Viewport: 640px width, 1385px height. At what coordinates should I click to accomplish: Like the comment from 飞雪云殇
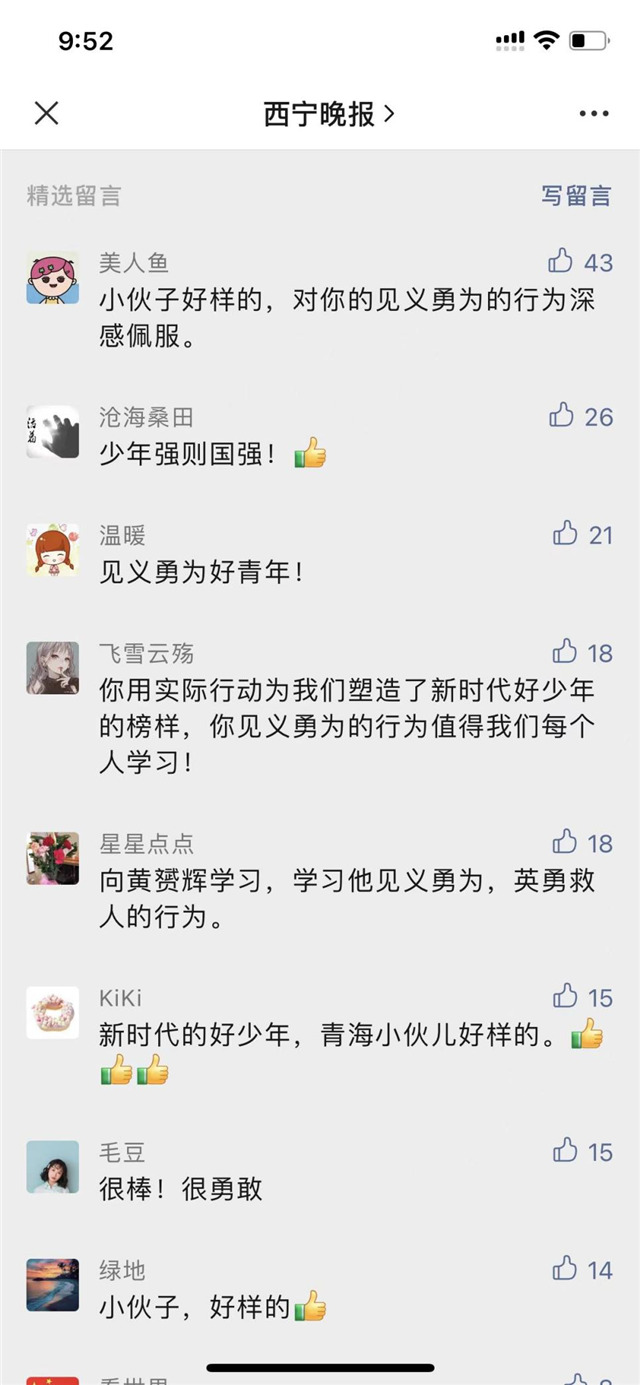point(565,652)
